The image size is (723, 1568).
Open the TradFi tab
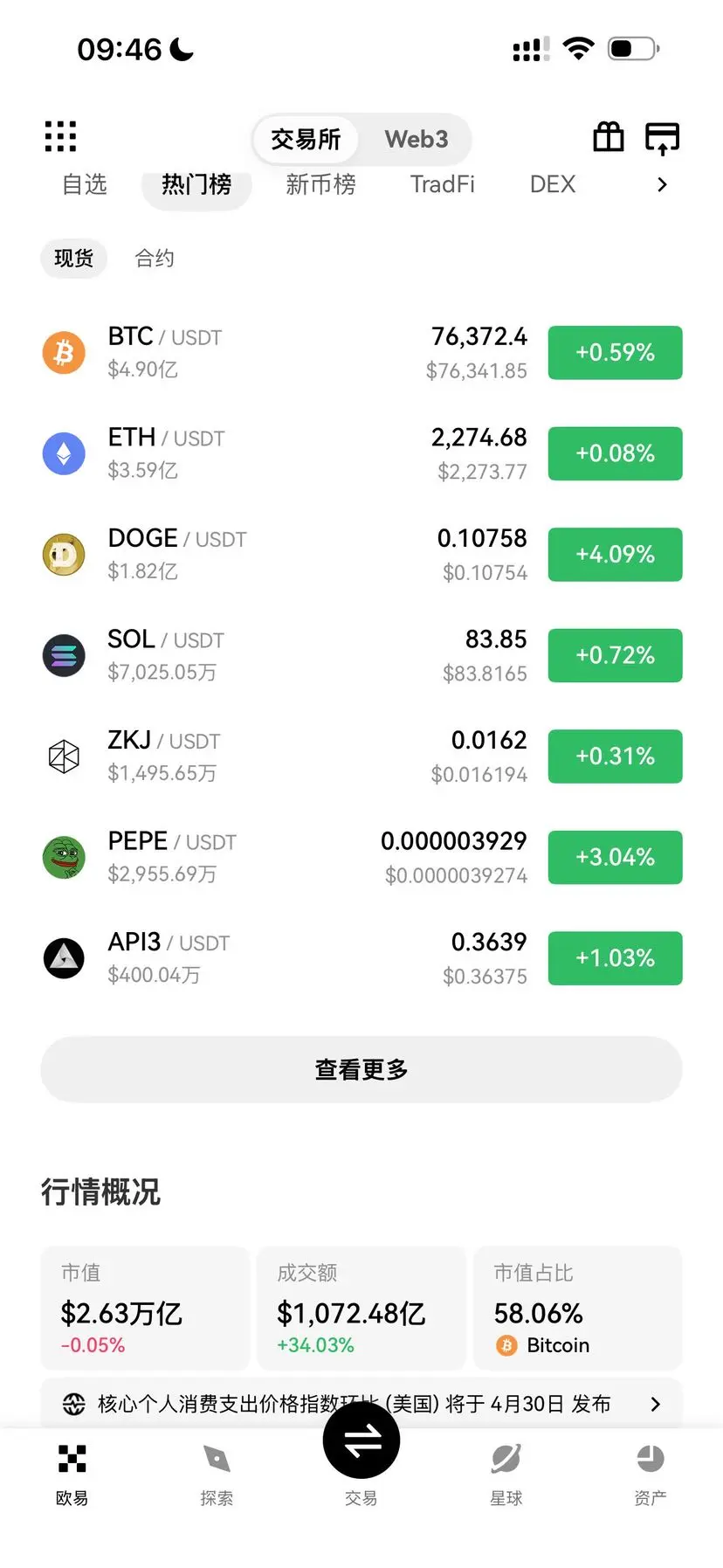[442, 184]
